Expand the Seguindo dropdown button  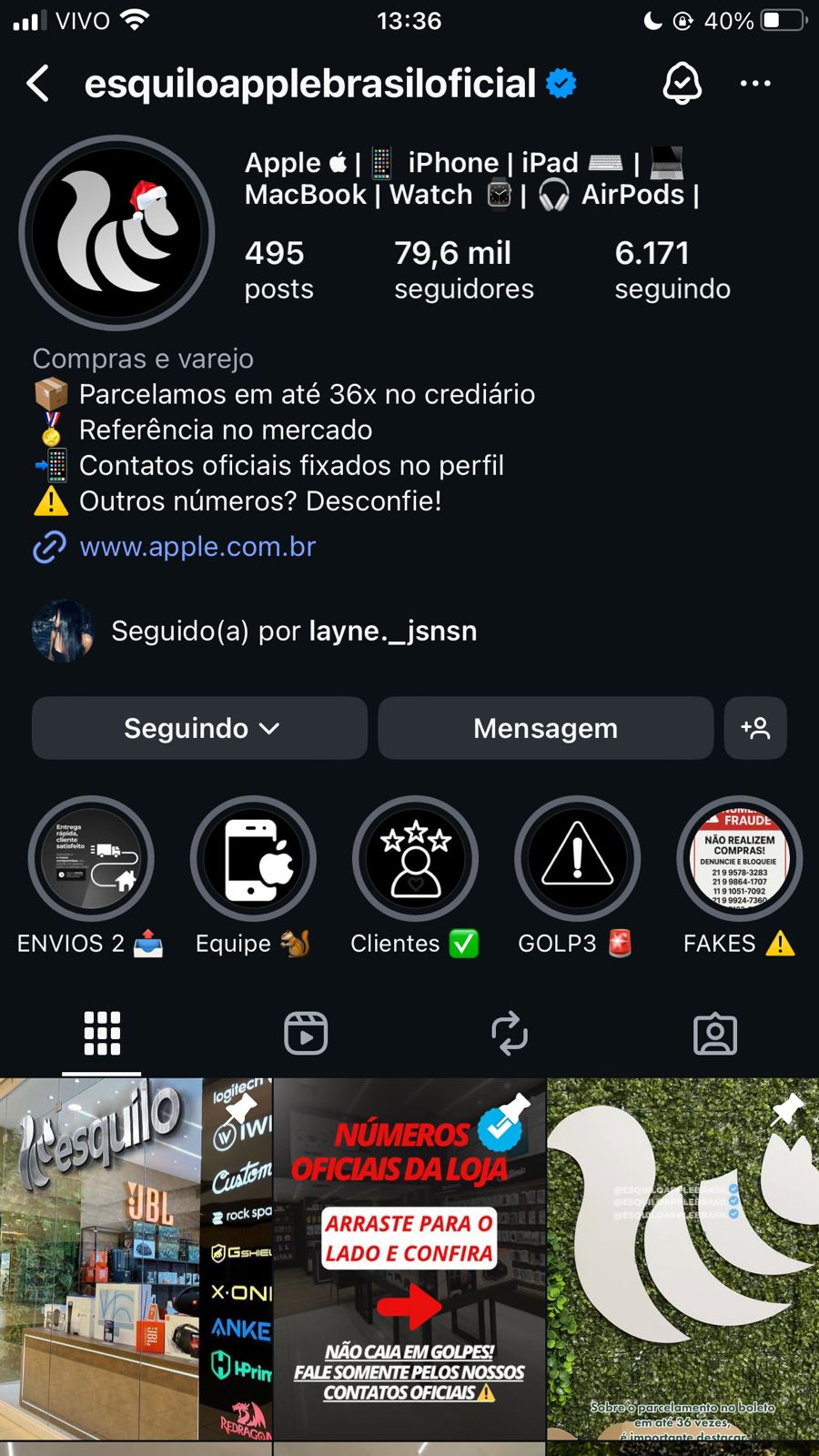(200, 728)
